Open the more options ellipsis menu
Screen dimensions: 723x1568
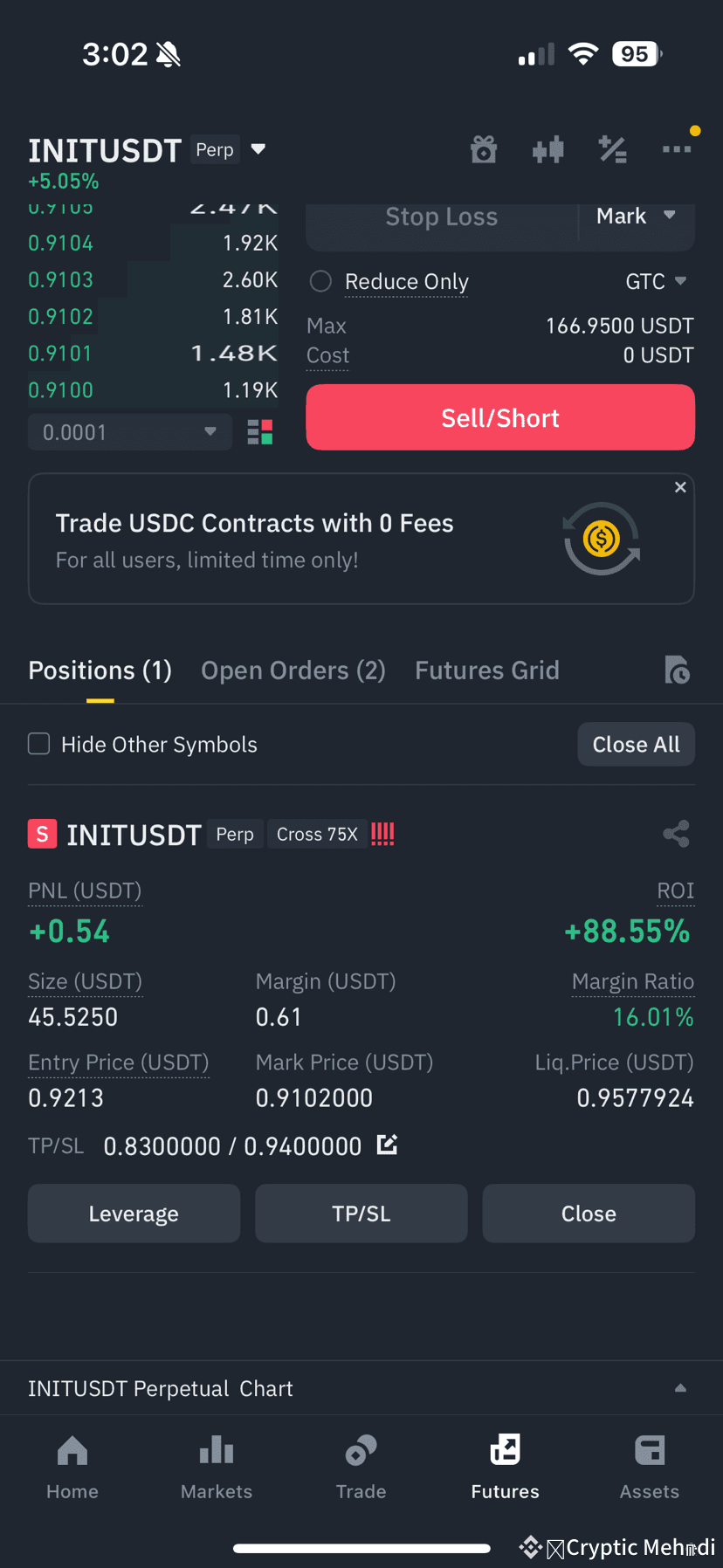coord(677,149)
